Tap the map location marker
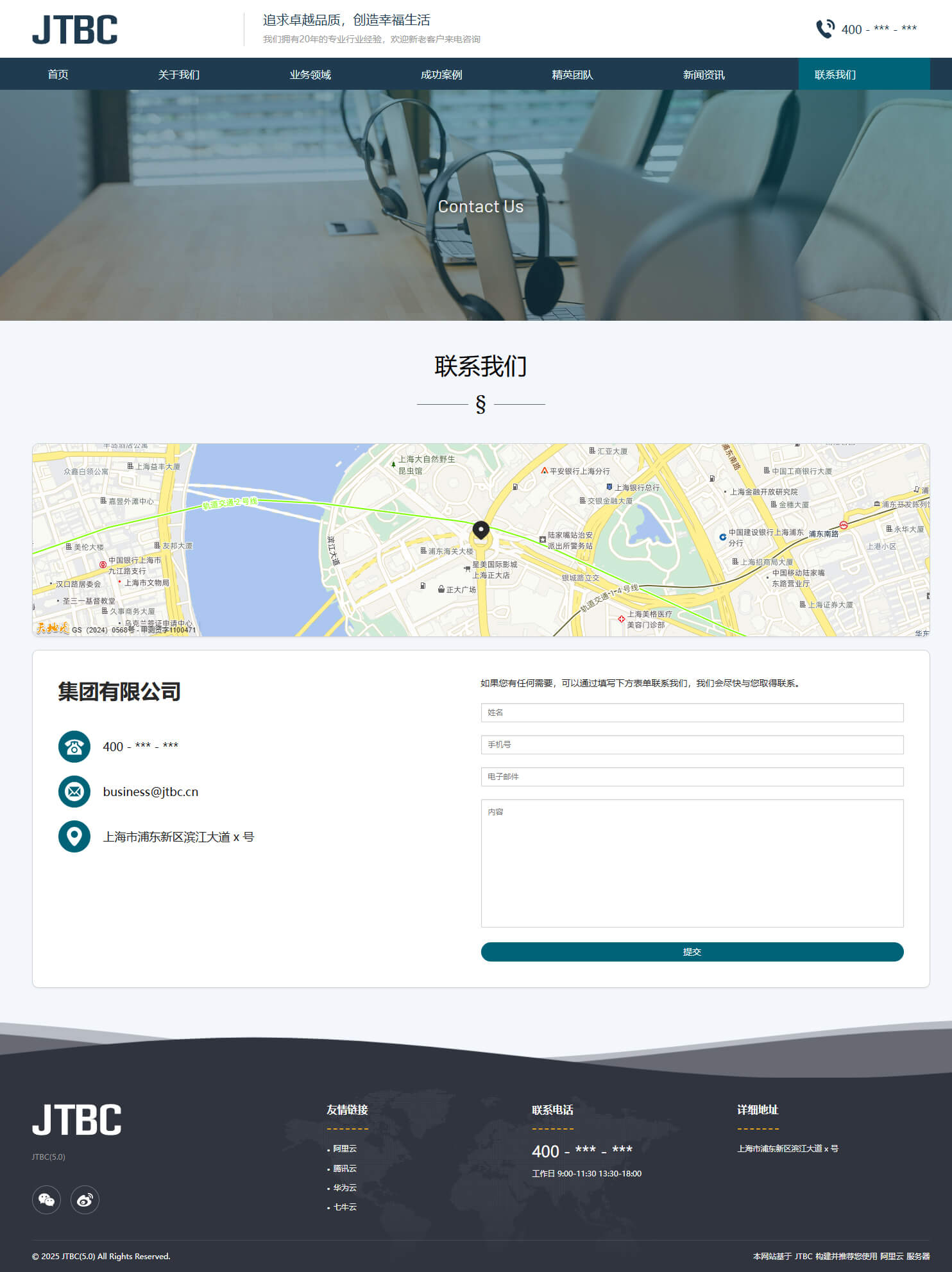 tap(480, 530)
